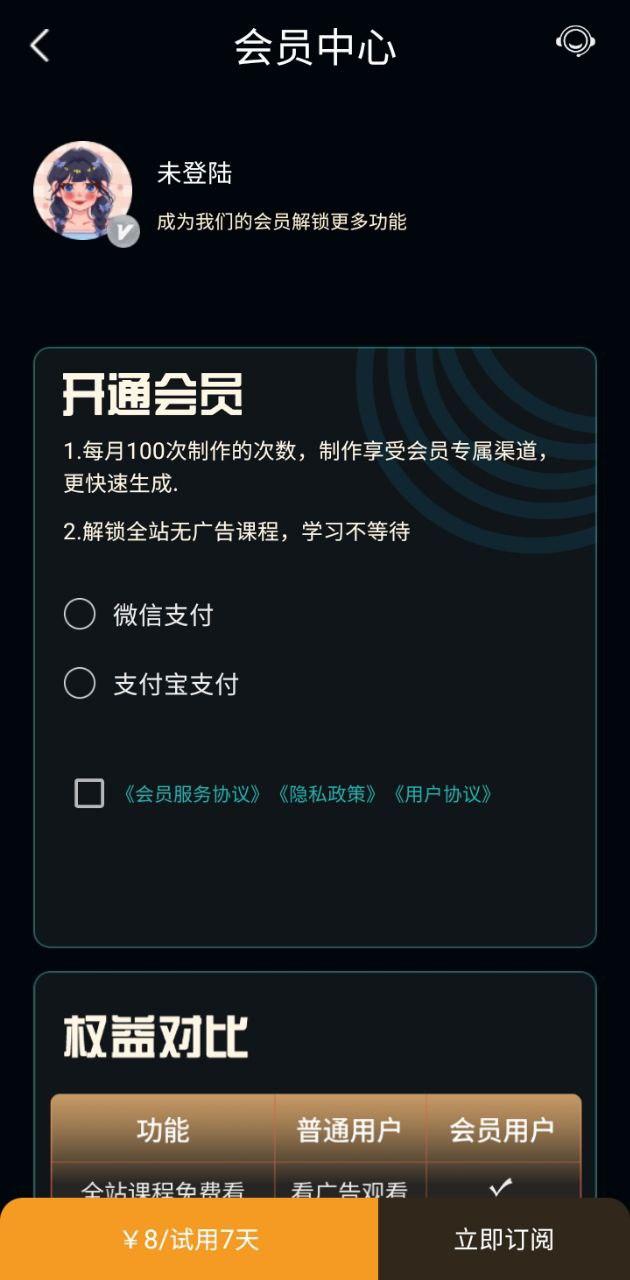The width and height of the screenshot is (630, 1280).
Task: Tap 立即订阅 to subscribe now
Action: coord(503,1240)
